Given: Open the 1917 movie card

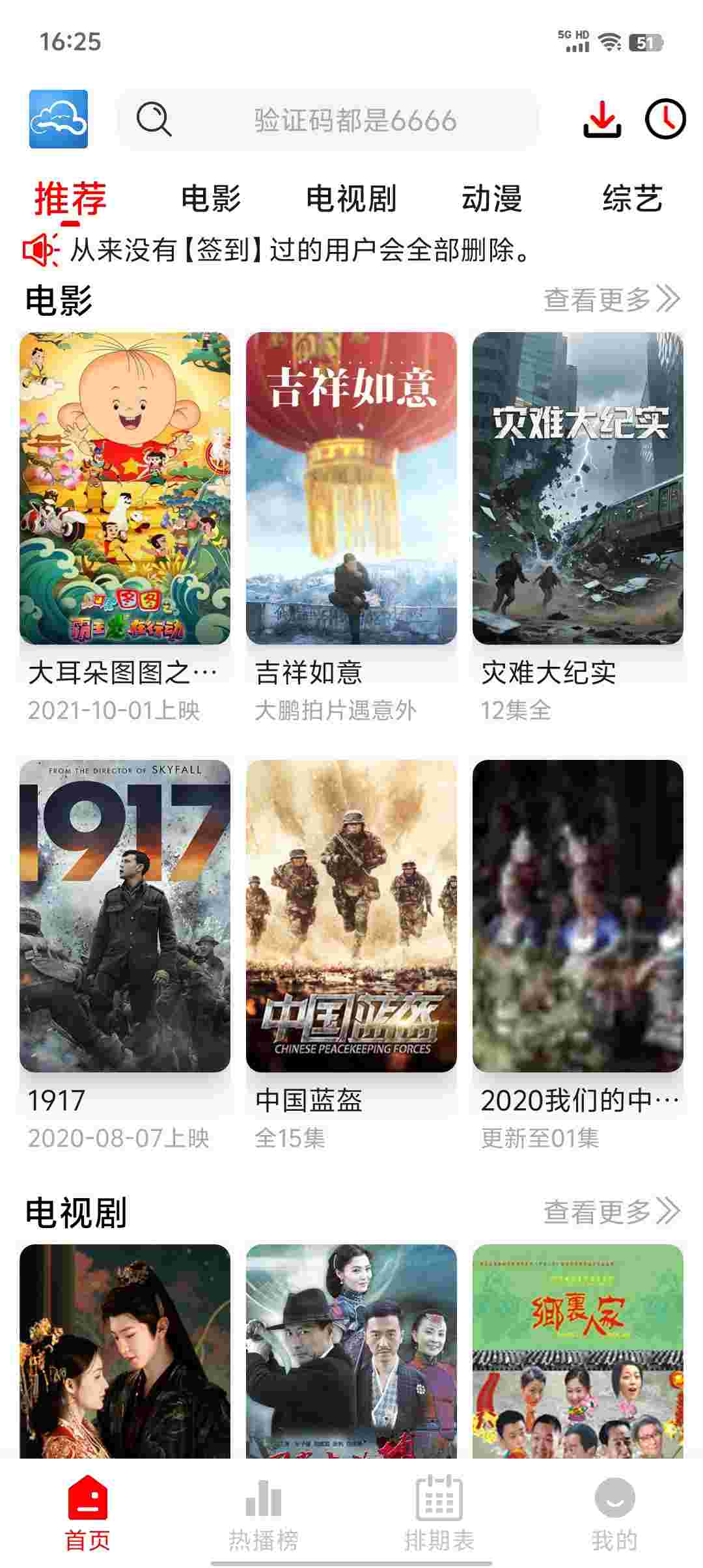Looking at the screenshot, I should (x=125, y=916).
